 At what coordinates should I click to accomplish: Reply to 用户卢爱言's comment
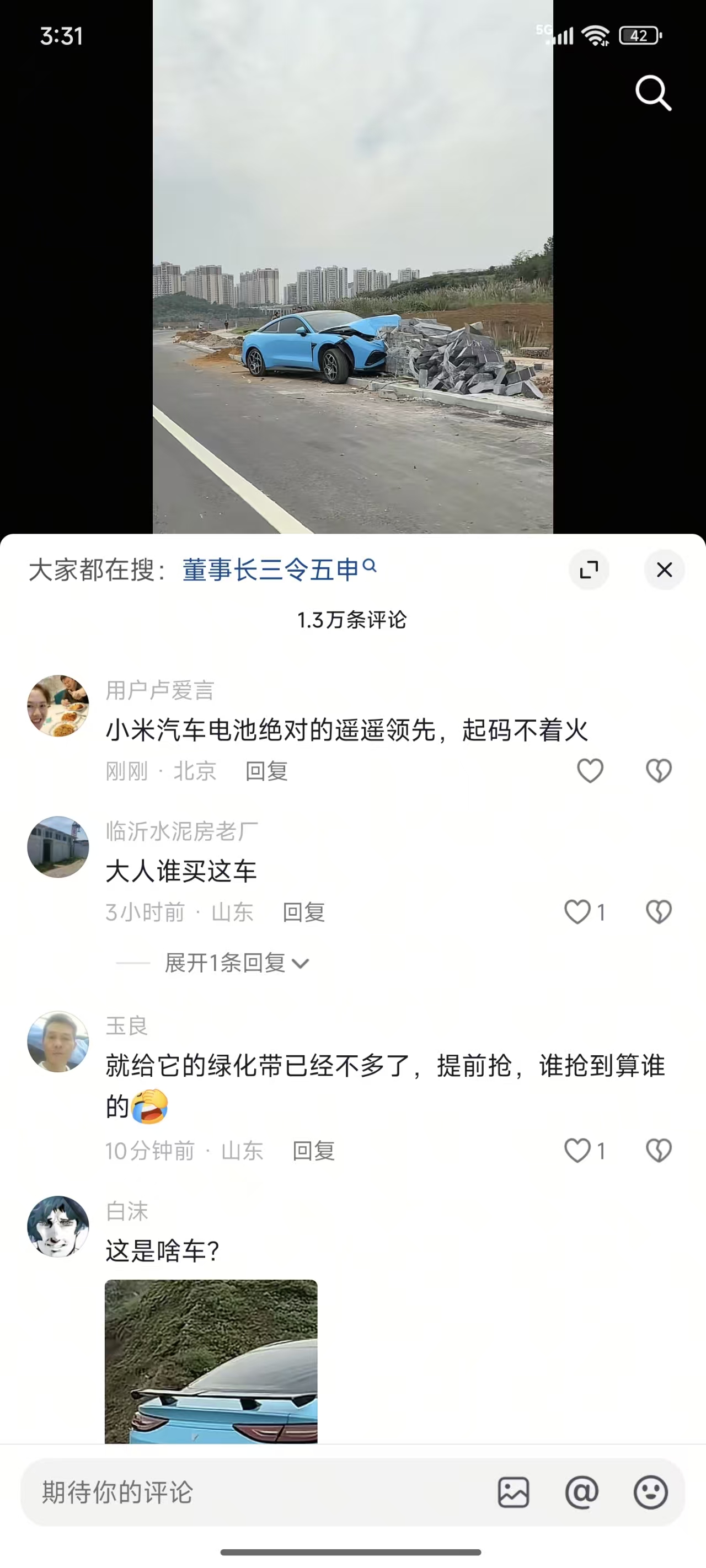click(x=266, y=771)
